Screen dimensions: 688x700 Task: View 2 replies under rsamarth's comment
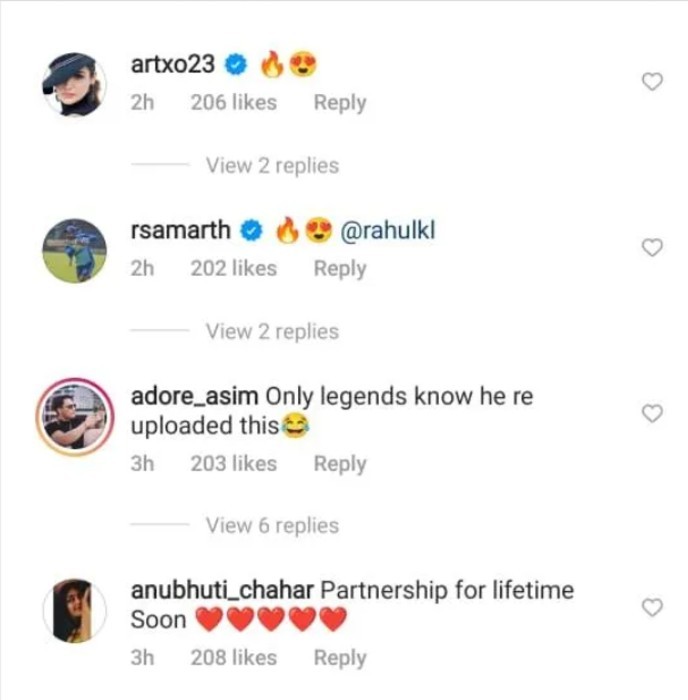pyautogui.click(x=272, y=332)
